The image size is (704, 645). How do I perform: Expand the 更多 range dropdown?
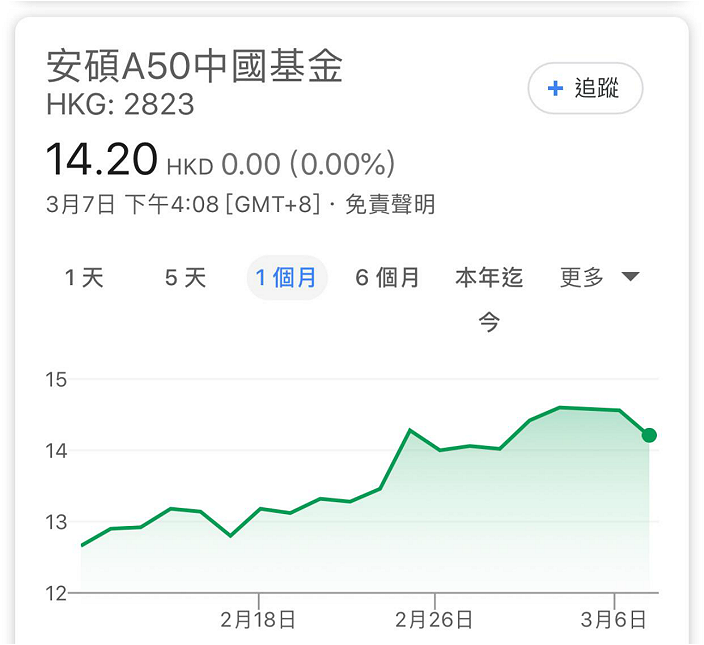pyautogui.click(x=599, y=277)
